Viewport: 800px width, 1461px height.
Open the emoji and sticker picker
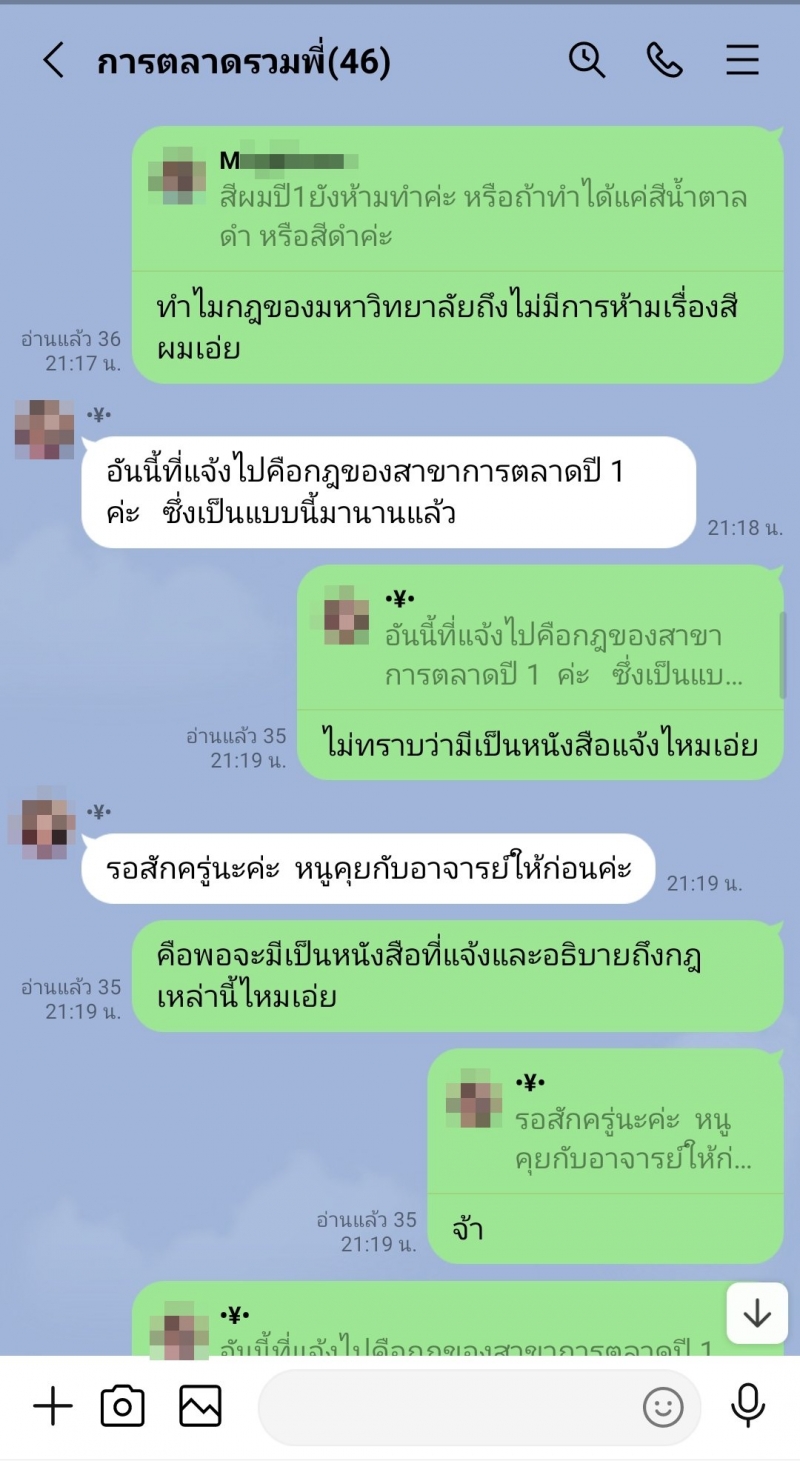click(662, 1408)
